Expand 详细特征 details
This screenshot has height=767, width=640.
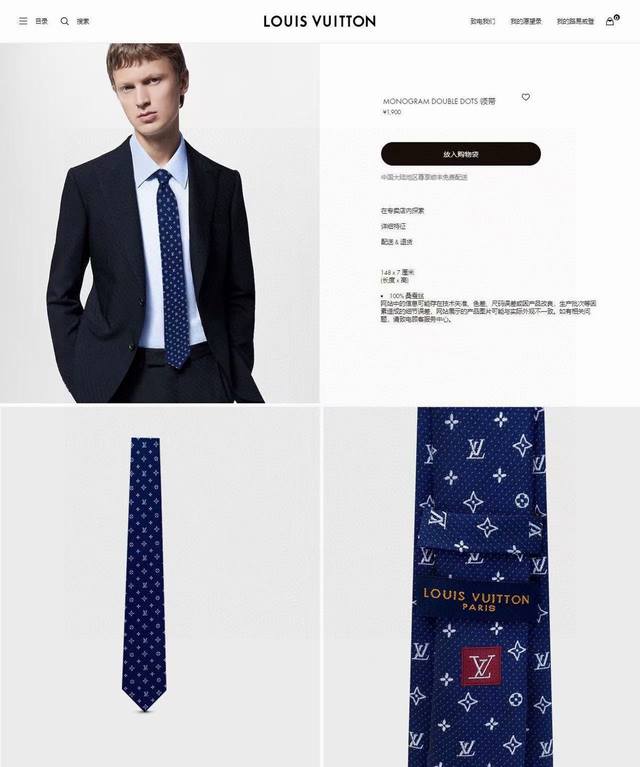[x=394, y=227]
